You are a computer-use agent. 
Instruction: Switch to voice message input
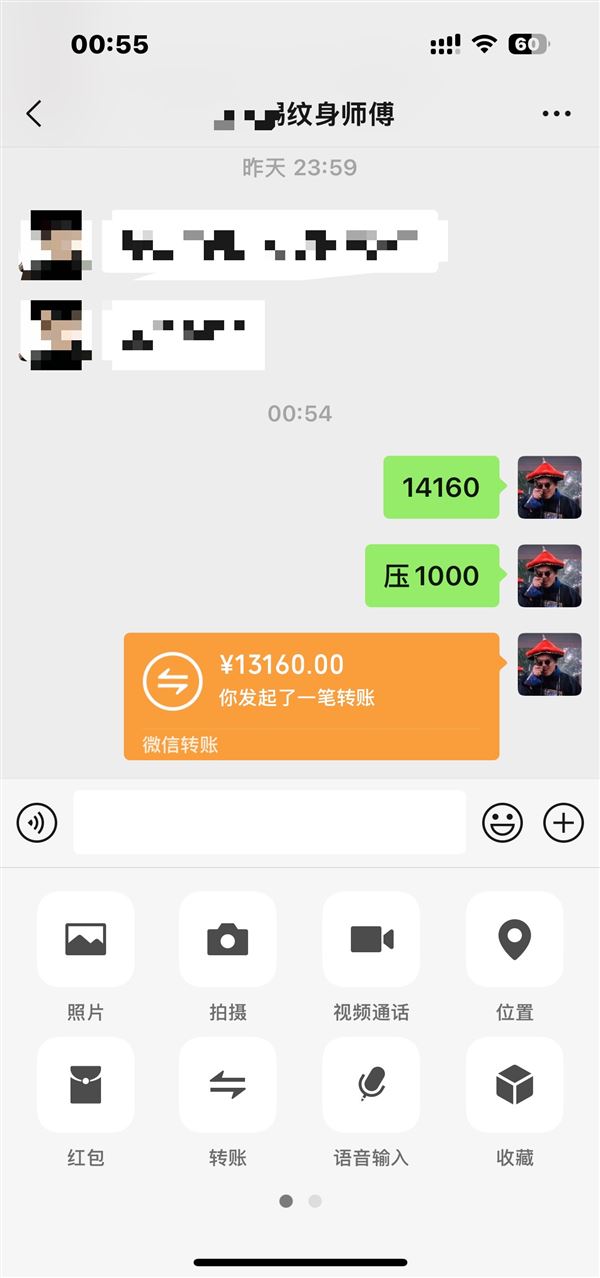[x=37, y=823]
